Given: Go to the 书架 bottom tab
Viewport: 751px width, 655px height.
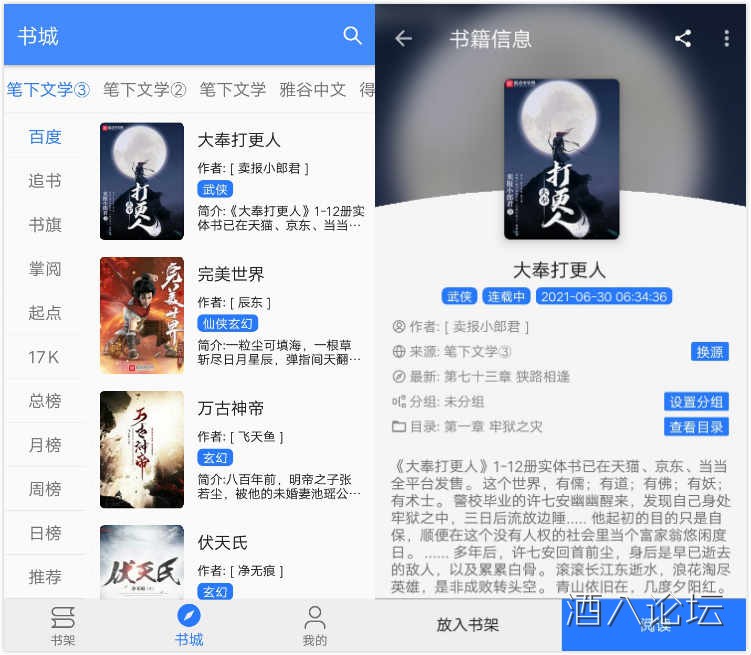Looking at the screenshot, I should pos(63,625).
